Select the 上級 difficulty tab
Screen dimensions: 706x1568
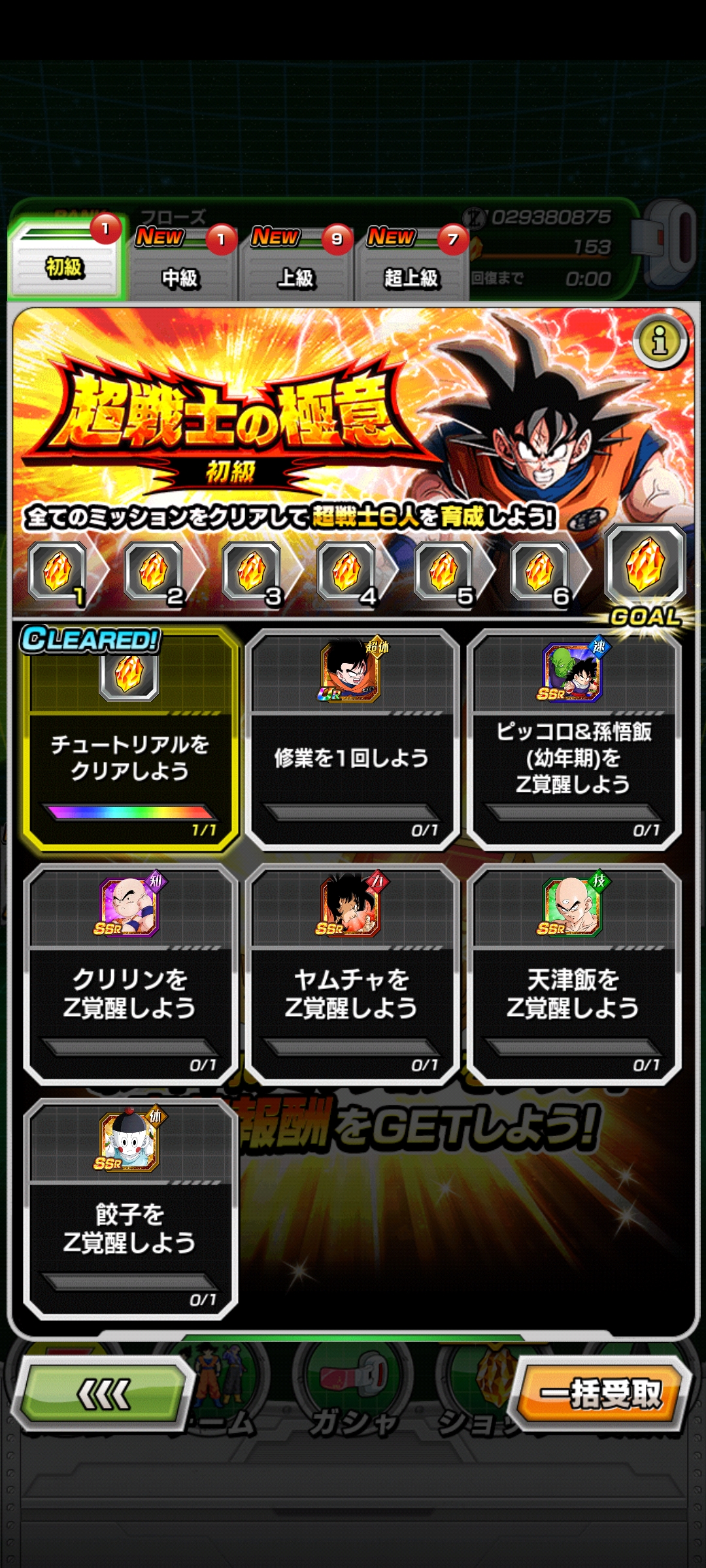coord(296,276)
